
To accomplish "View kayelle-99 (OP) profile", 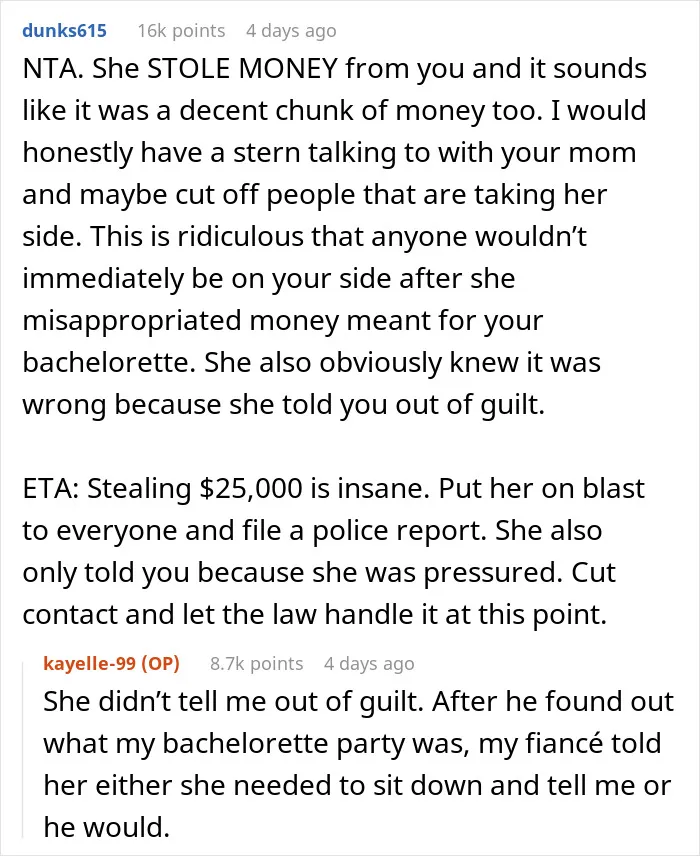I will tap(111, 663).
